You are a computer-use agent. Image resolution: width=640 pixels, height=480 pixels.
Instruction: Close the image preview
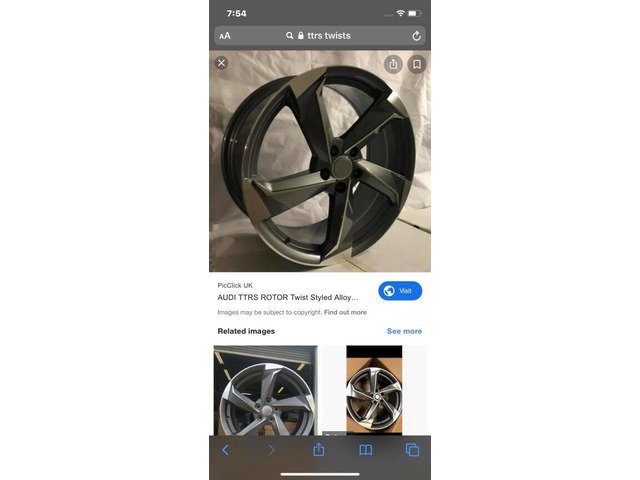coord(222,63)
